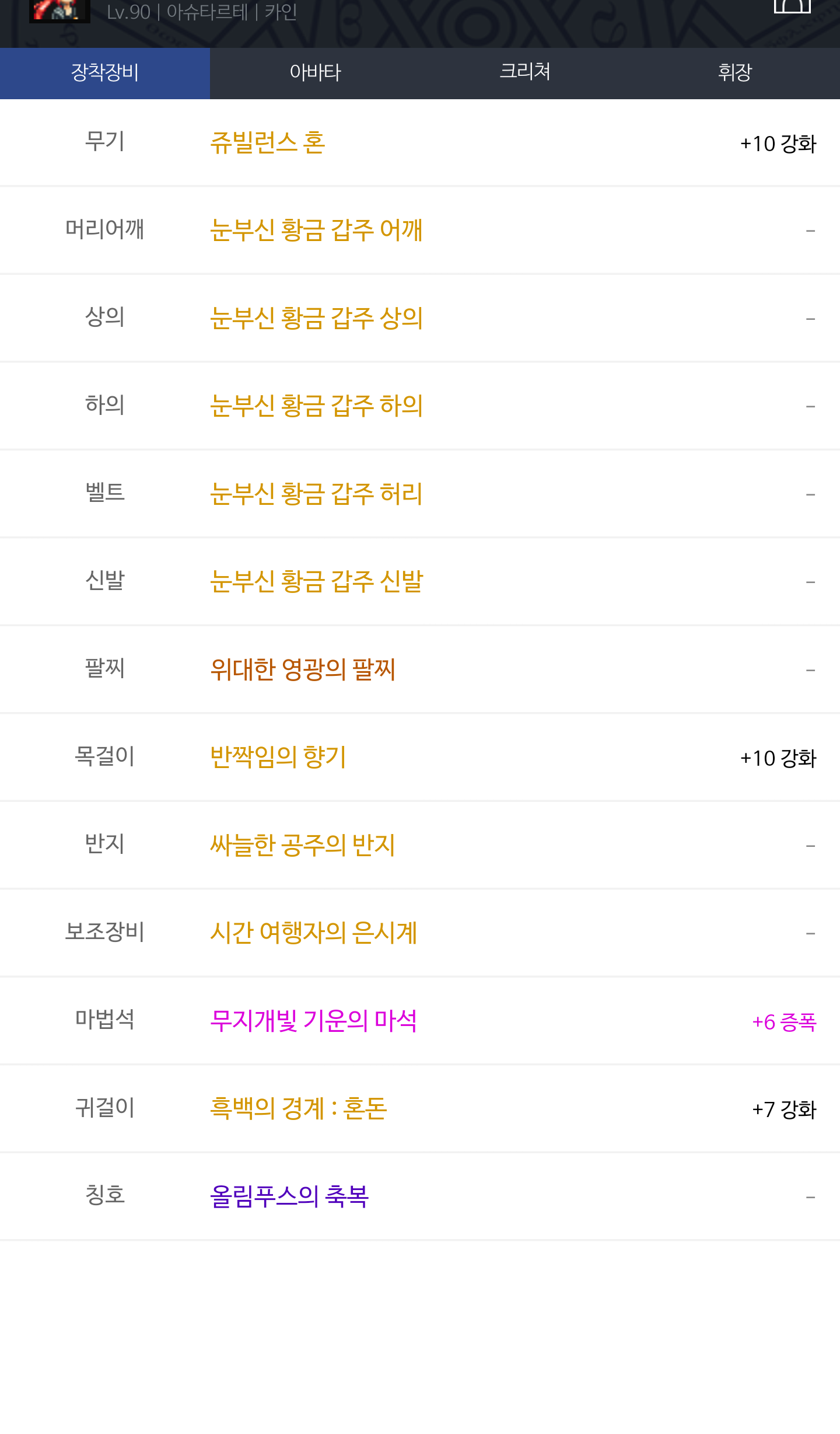The width and height of the screenshot is (840, 1434).
Task: Open the 휘장 tab
Action: pyautogui.click(x=735, y=73)
